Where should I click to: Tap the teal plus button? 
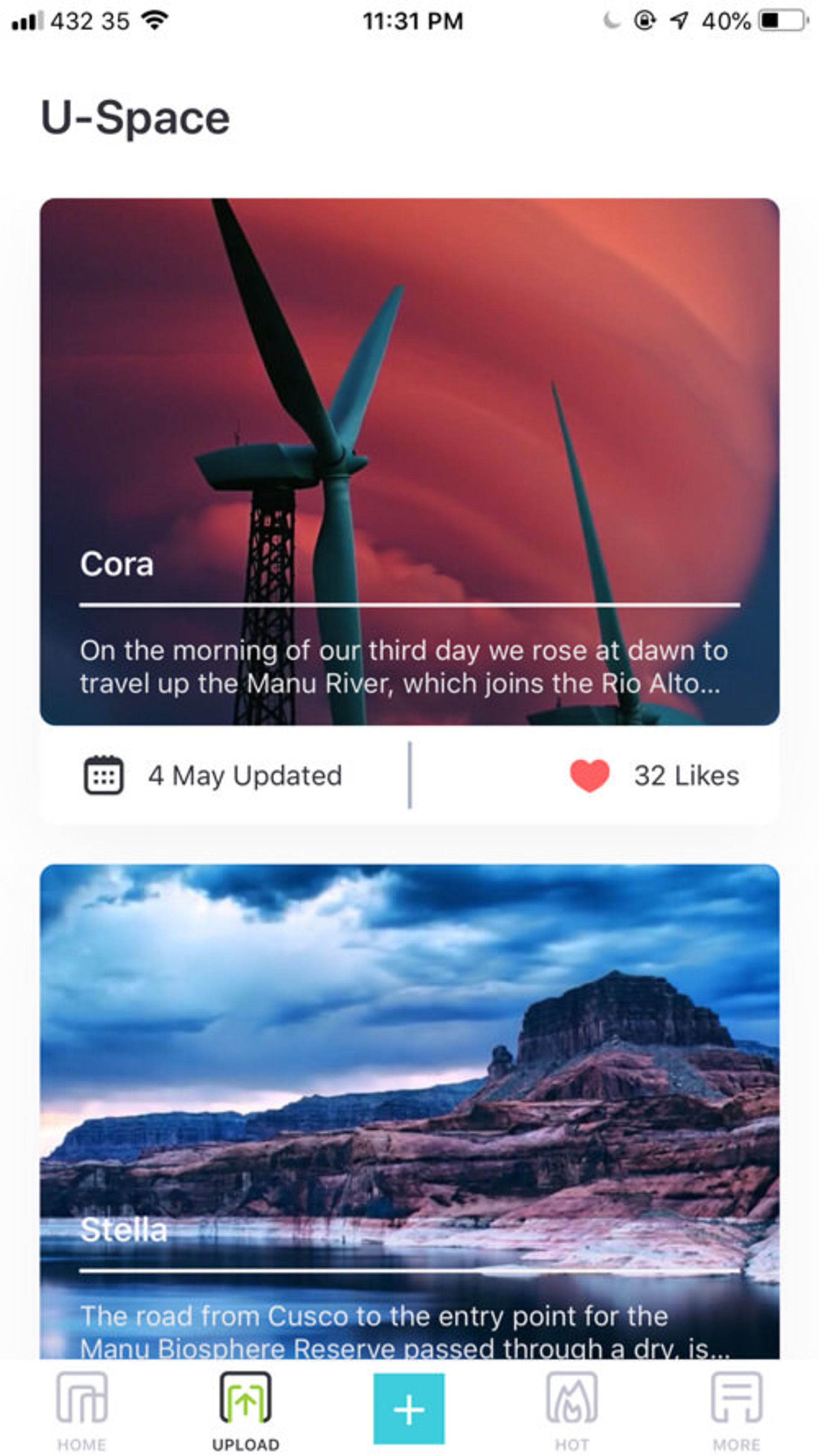coord(409,1409)
